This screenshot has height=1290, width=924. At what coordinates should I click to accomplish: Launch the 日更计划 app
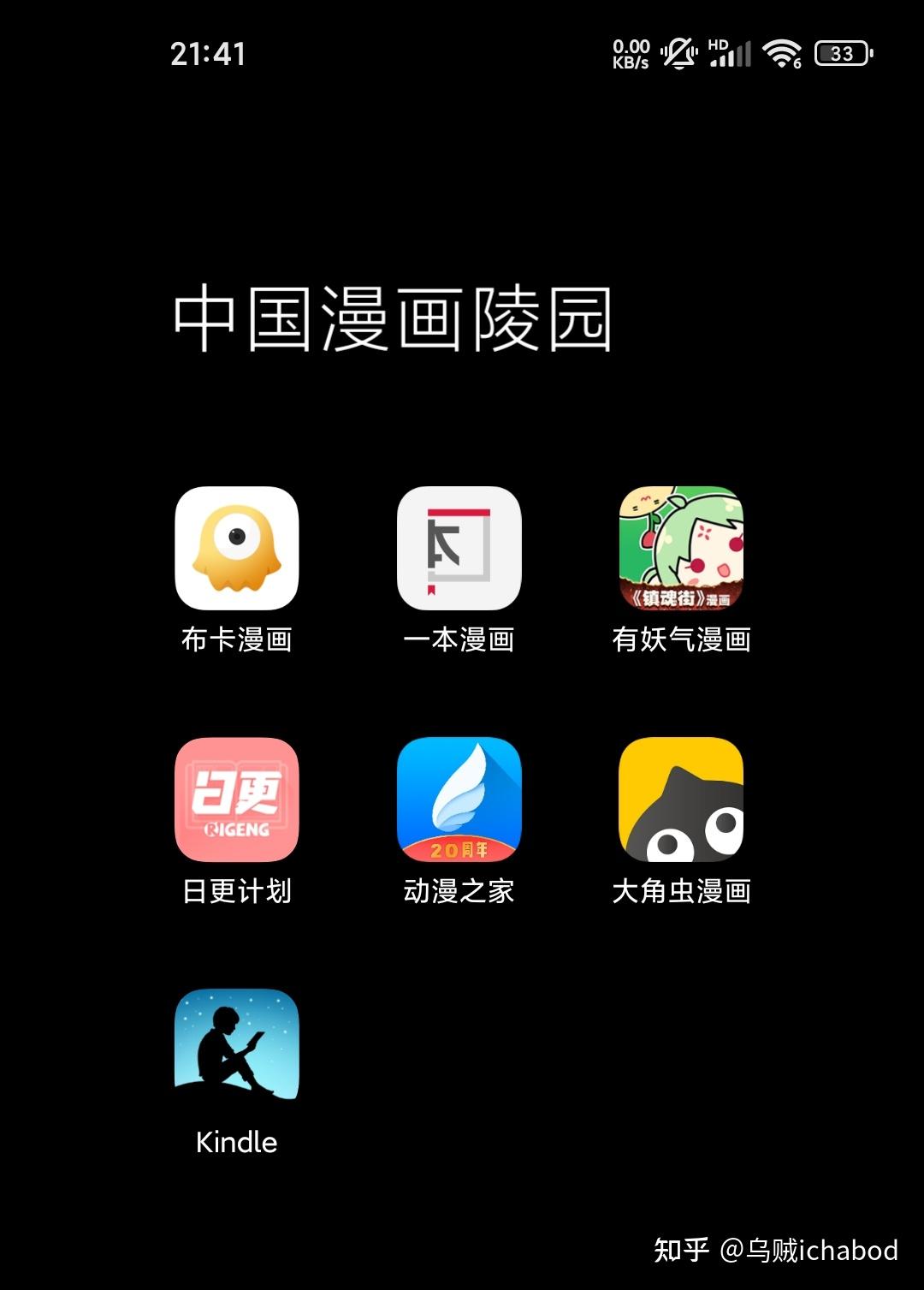coord(236,800)
